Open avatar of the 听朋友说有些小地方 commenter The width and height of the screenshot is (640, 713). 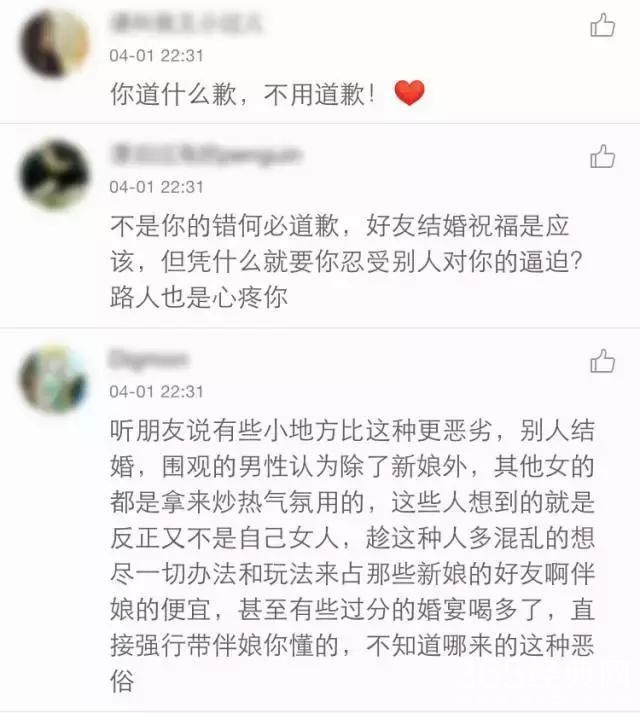click(x=53, y=379)
